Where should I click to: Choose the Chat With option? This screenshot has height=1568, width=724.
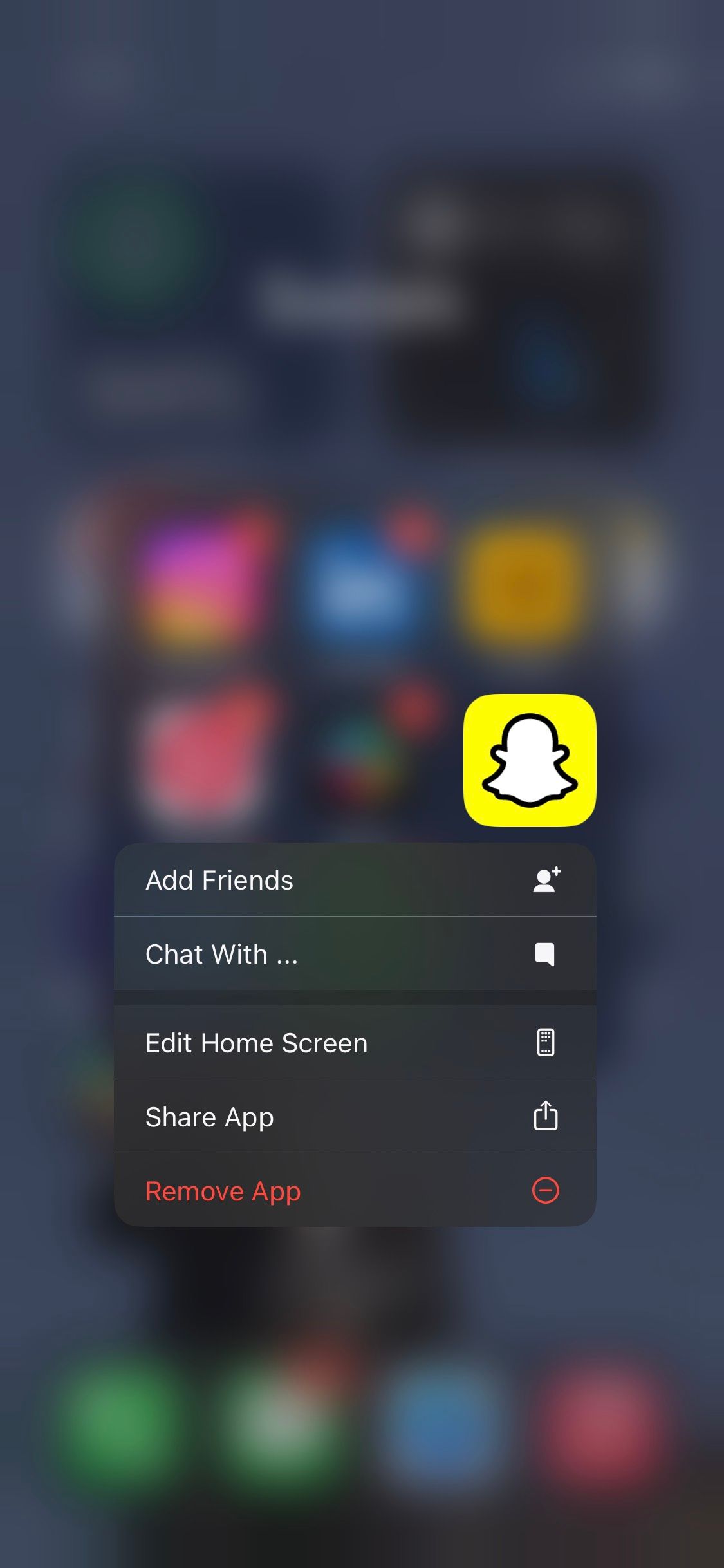355,954
